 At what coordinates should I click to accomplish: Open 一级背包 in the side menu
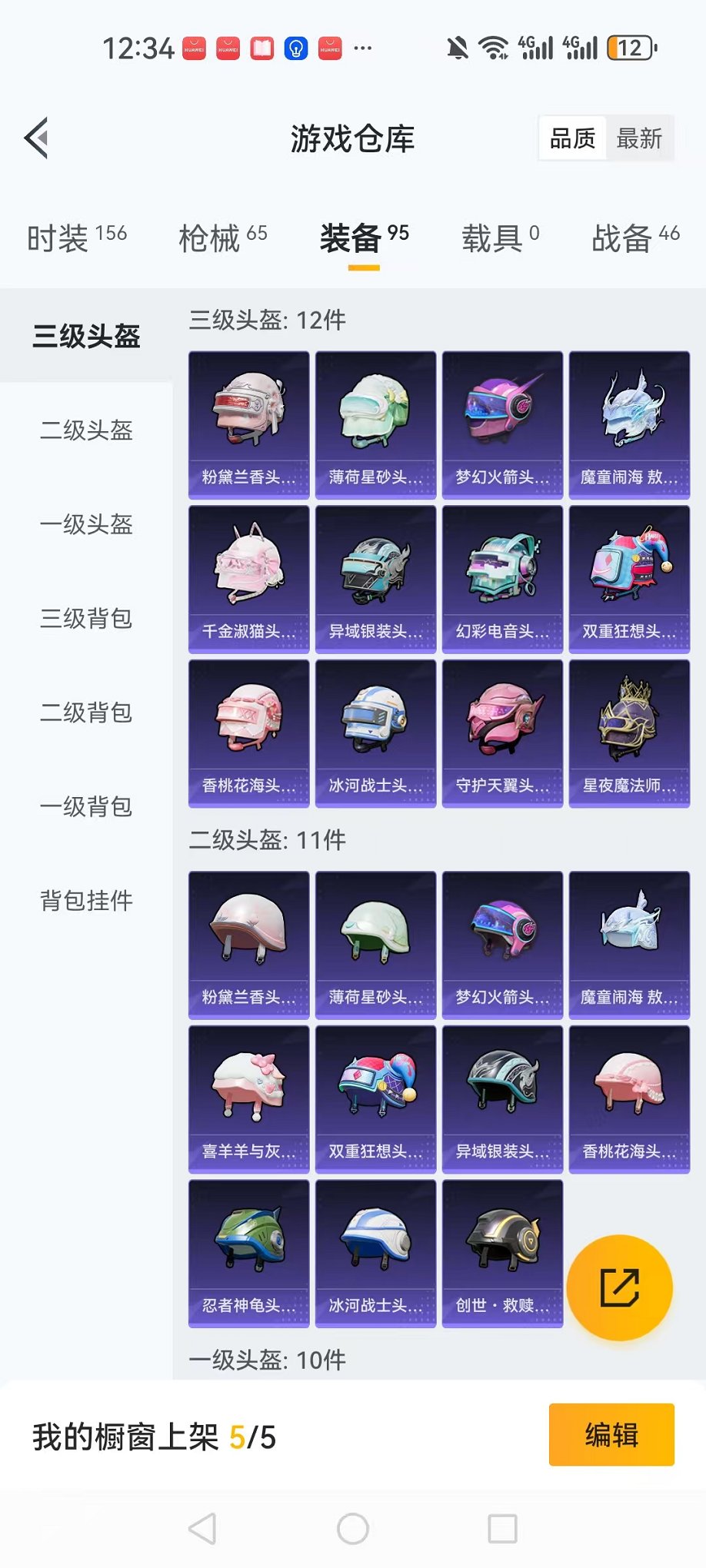coord(86,807)
